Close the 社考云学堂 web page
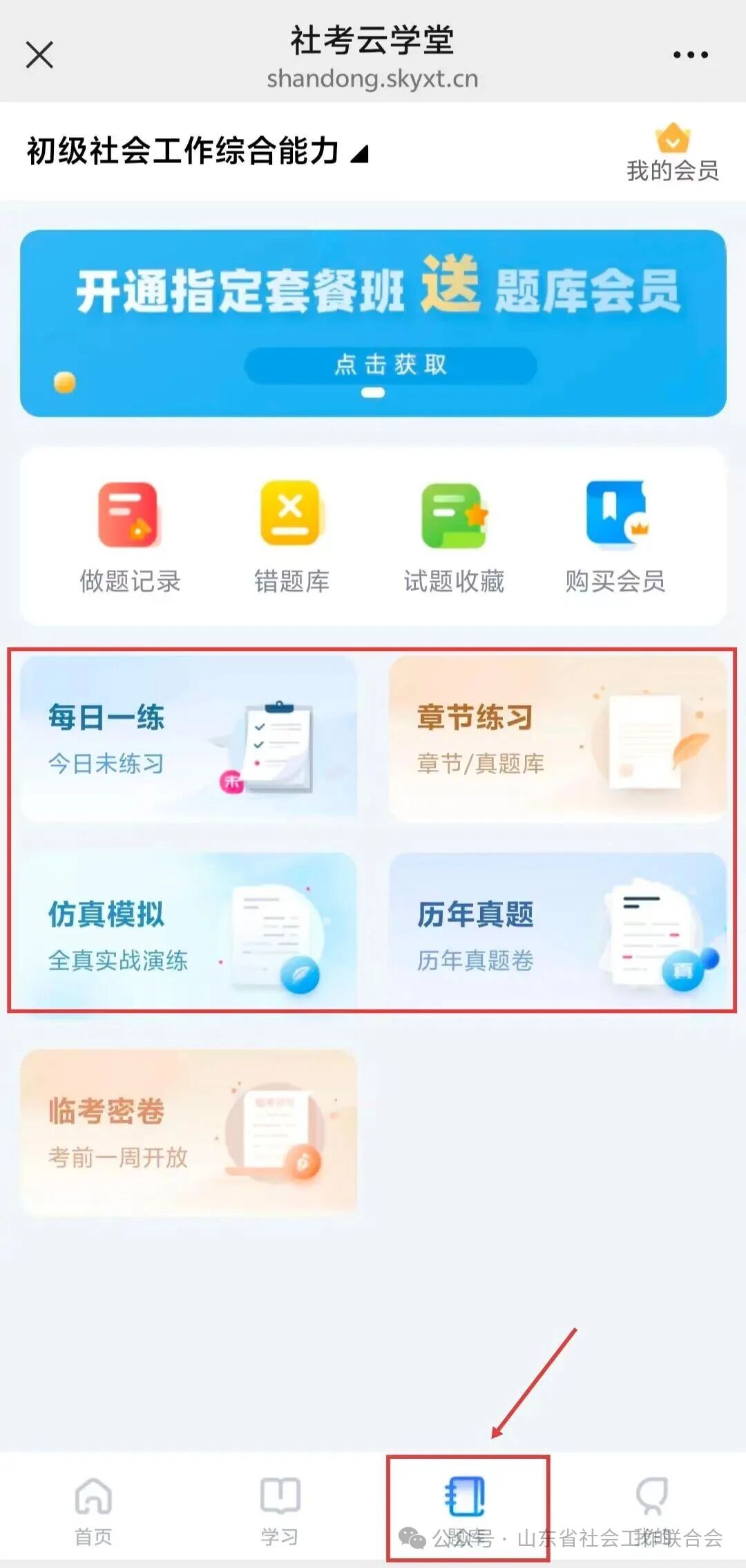 (x=39, y=55)
